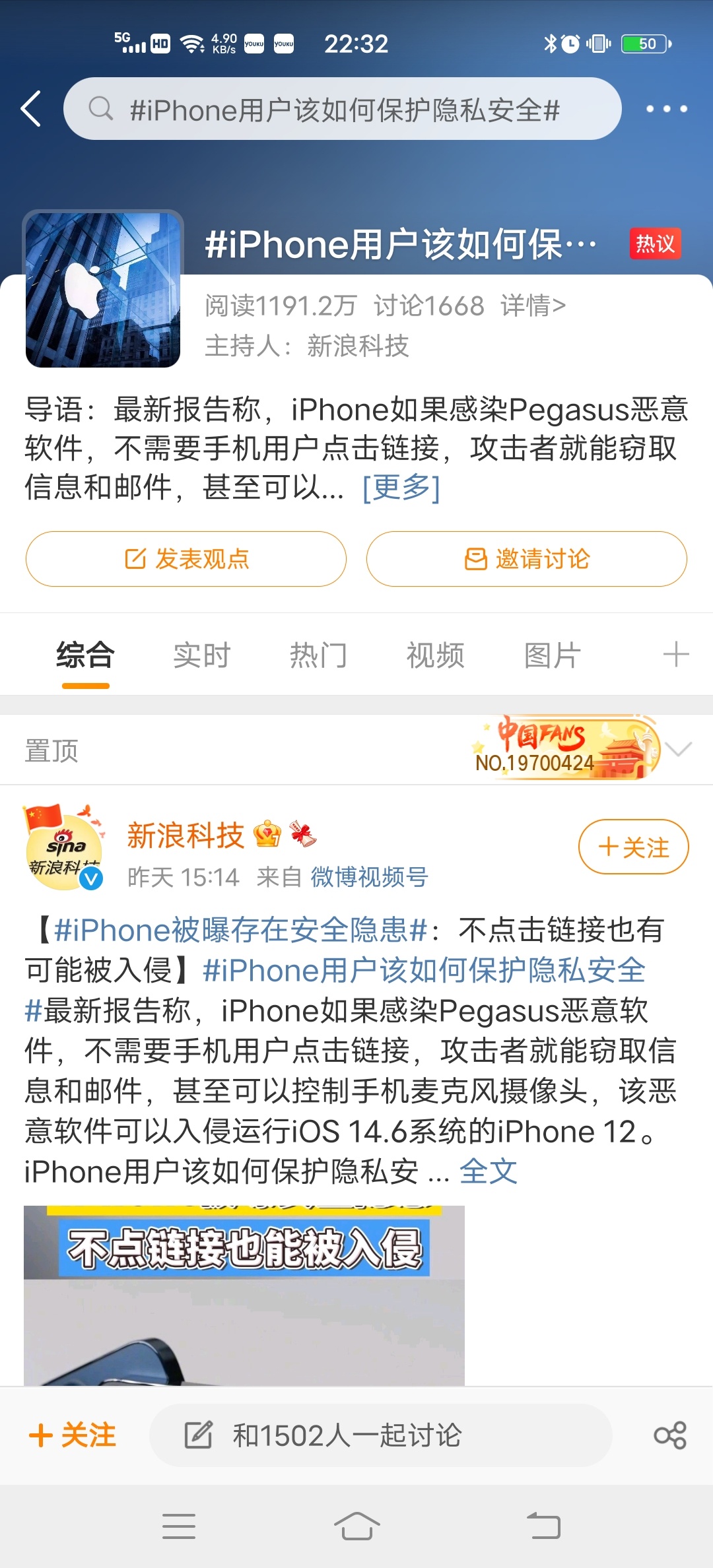Tap the search box with the iPhone hashtag
This screenshot has height=1568, width=713.
point(342,109)
